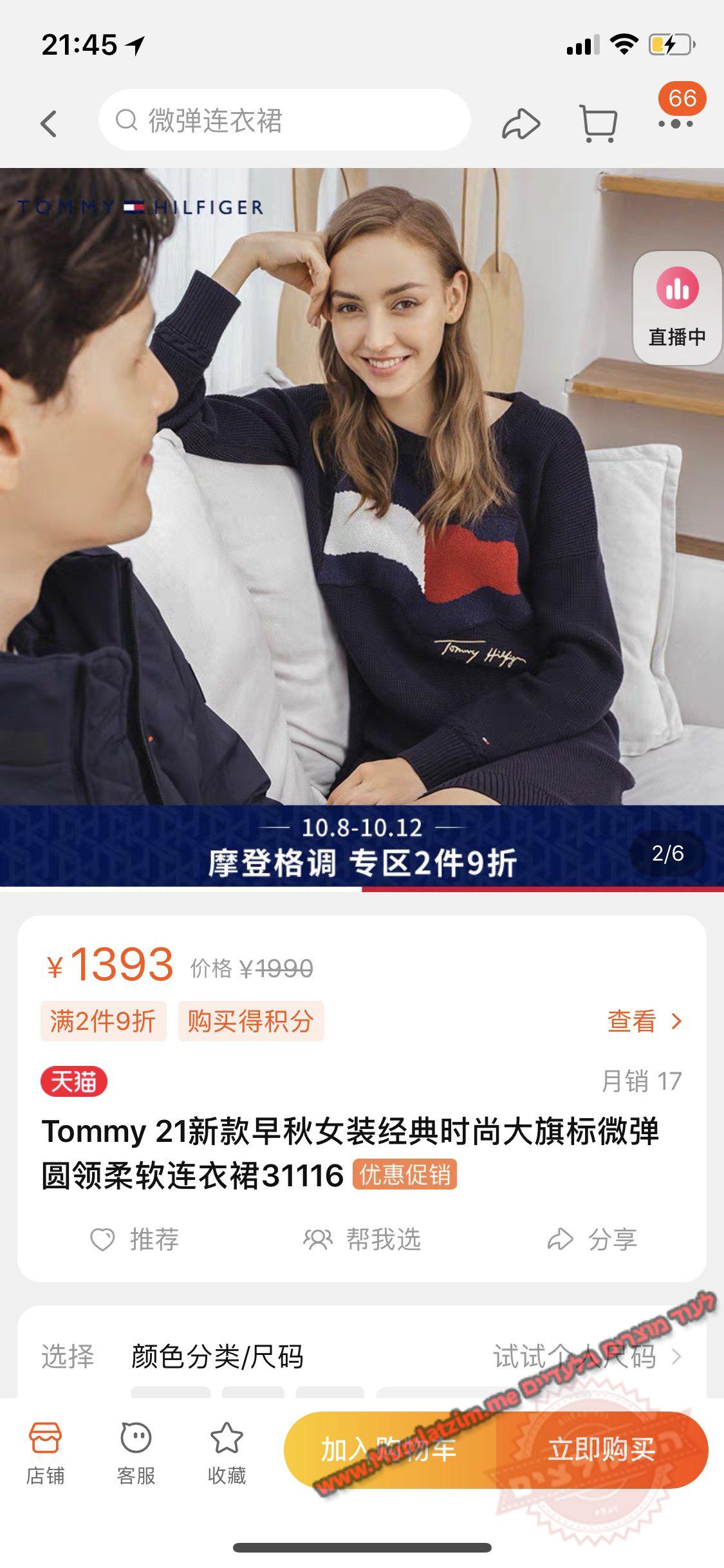
Task: Tap the 满2件9折 discount chip
Action: click(103, 1021)
